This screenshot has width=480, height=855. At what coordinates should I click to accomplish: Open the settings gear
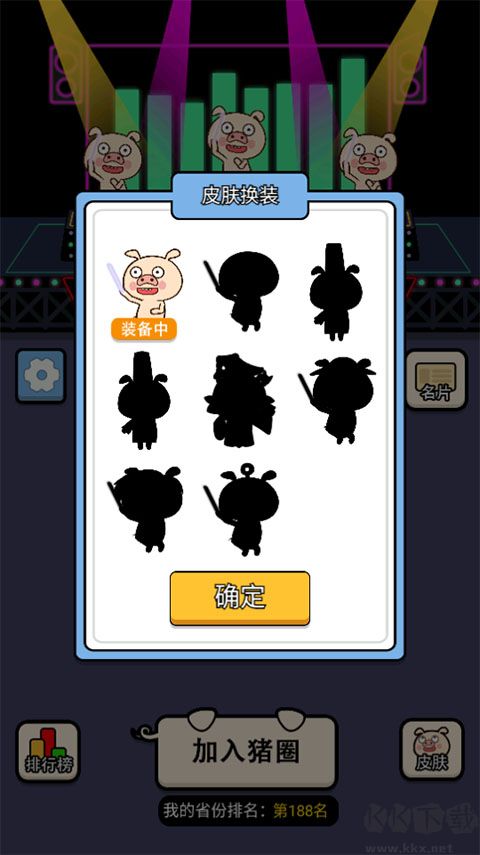41,376
